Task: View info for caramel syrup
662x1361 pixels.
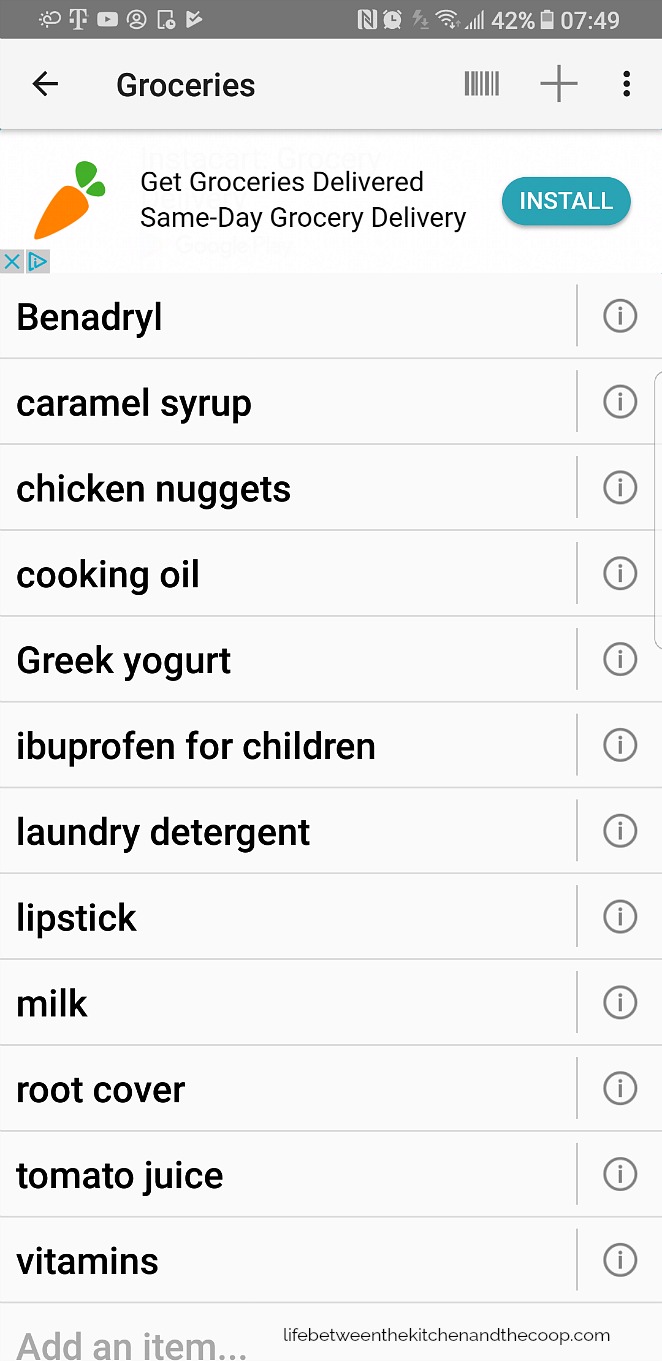Action: (x=620, y=402)
